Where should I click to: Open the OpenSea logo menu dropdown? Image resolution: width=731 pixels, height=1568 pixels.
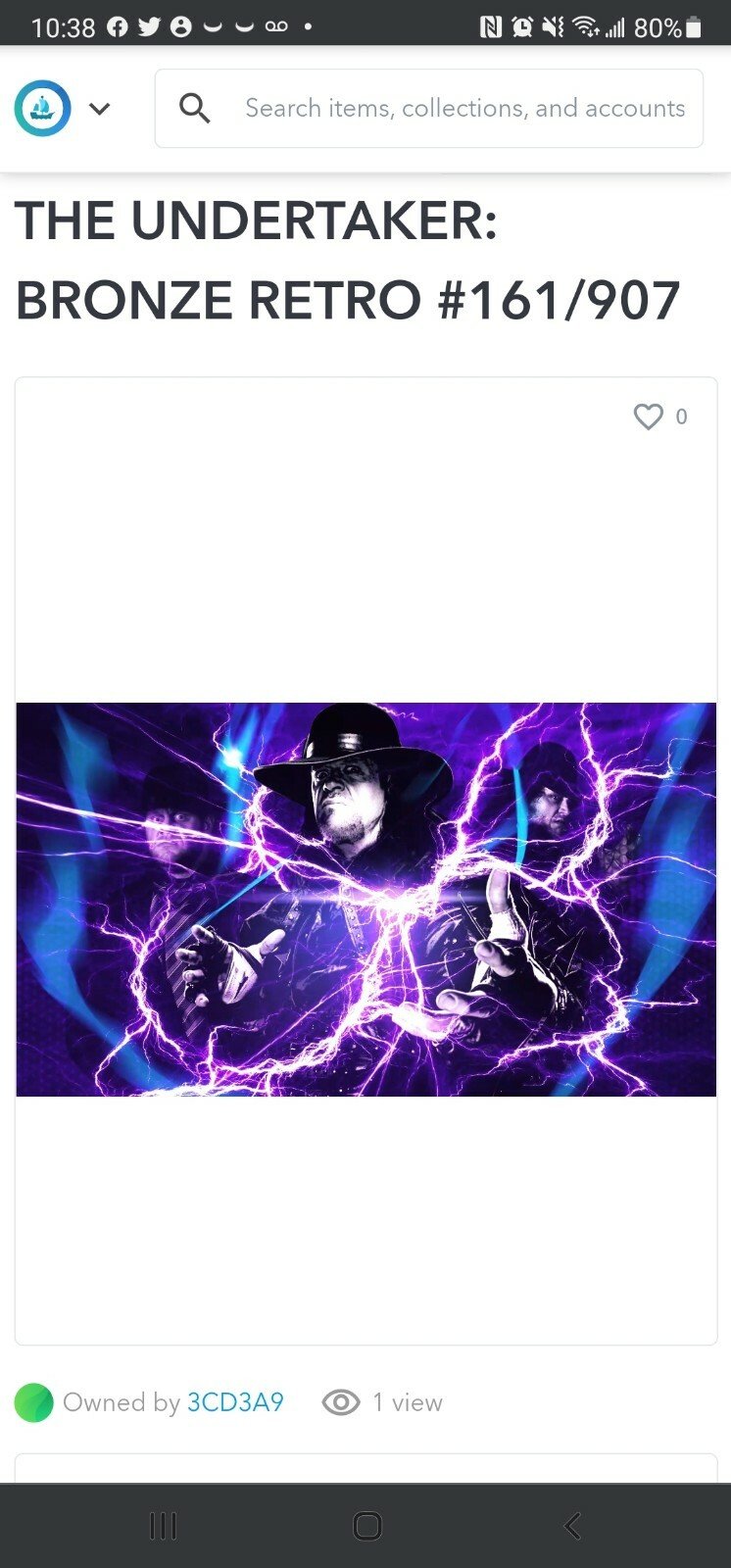coord(99,108)
